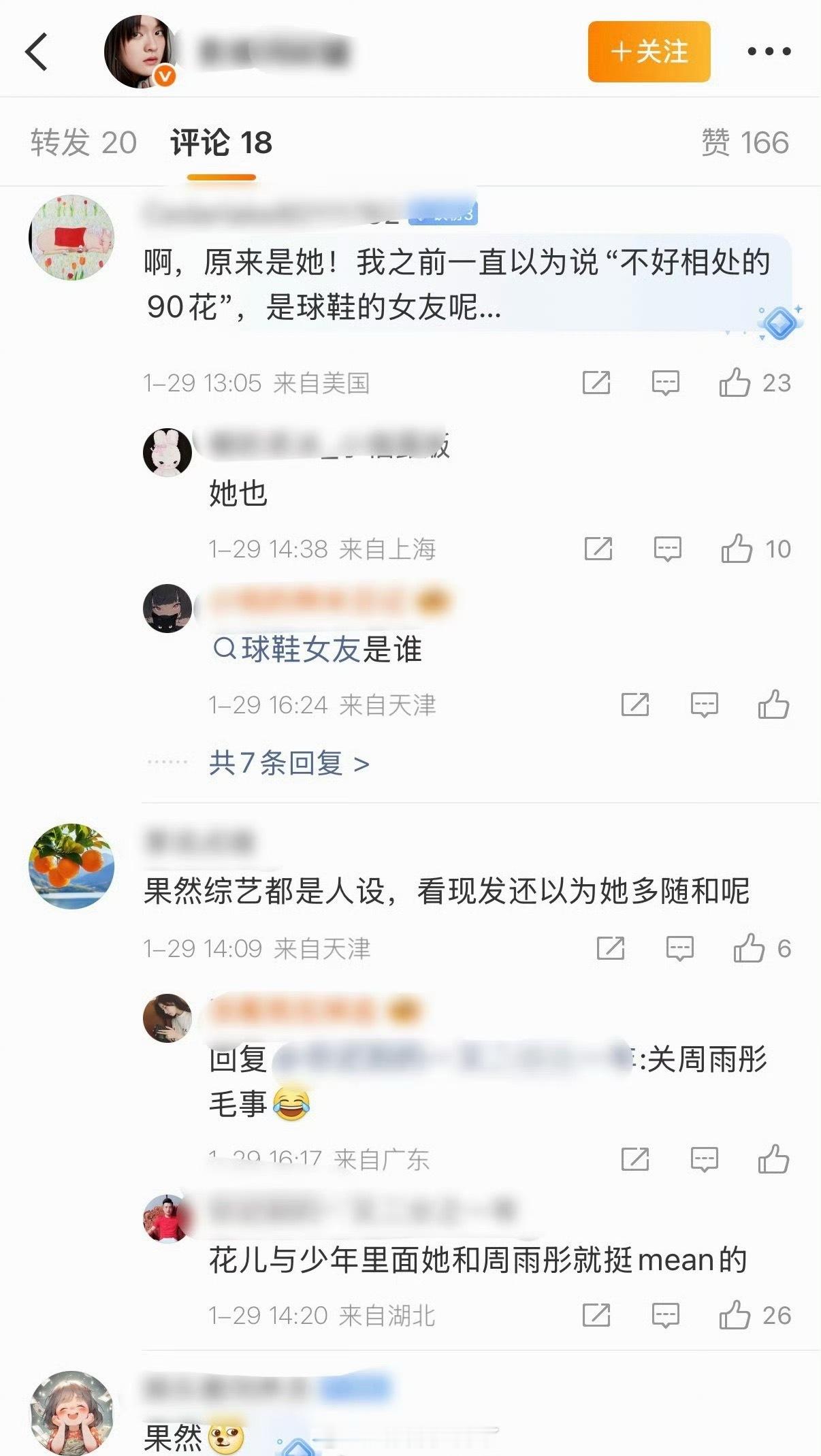821x1456 pixels.
Task: Like the 她也 reply with 10 likes
Action: [737, 548]
